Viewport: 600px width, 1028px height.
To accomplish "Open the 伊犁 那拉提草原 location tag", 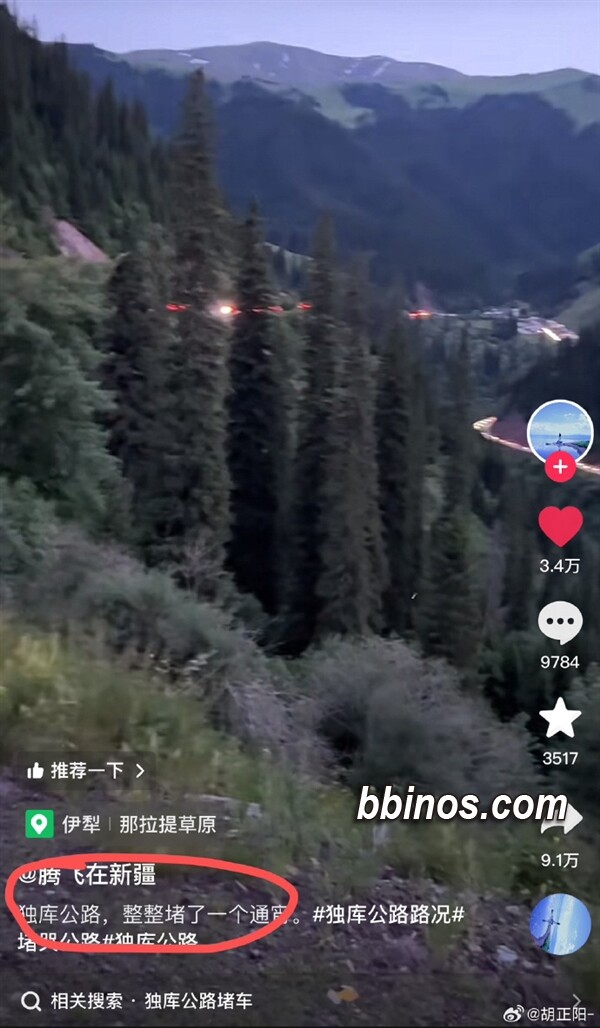I will pyautogui.click(x=121, y=824).
